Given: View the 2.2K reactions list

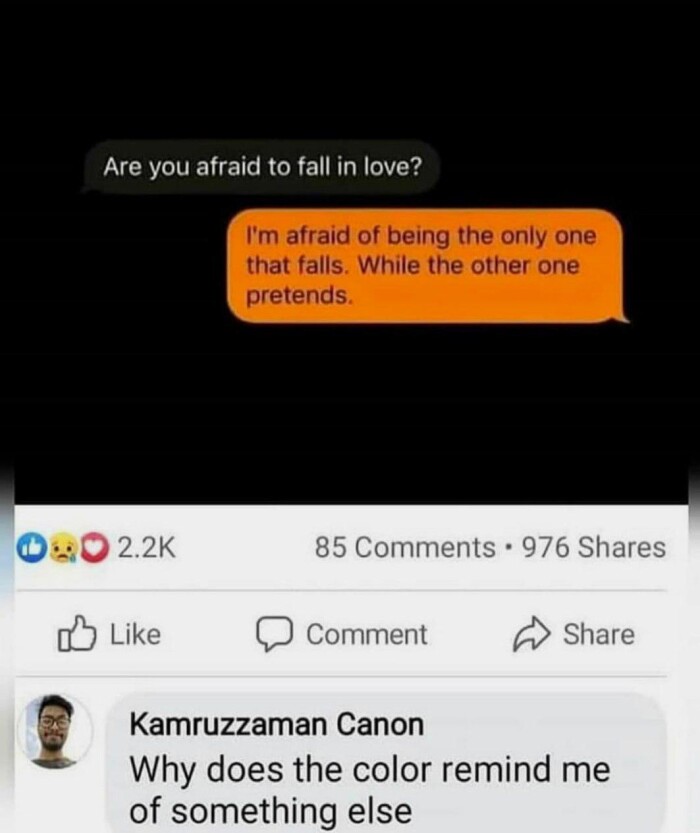Looking at the screenshot, I should (95, 548).
